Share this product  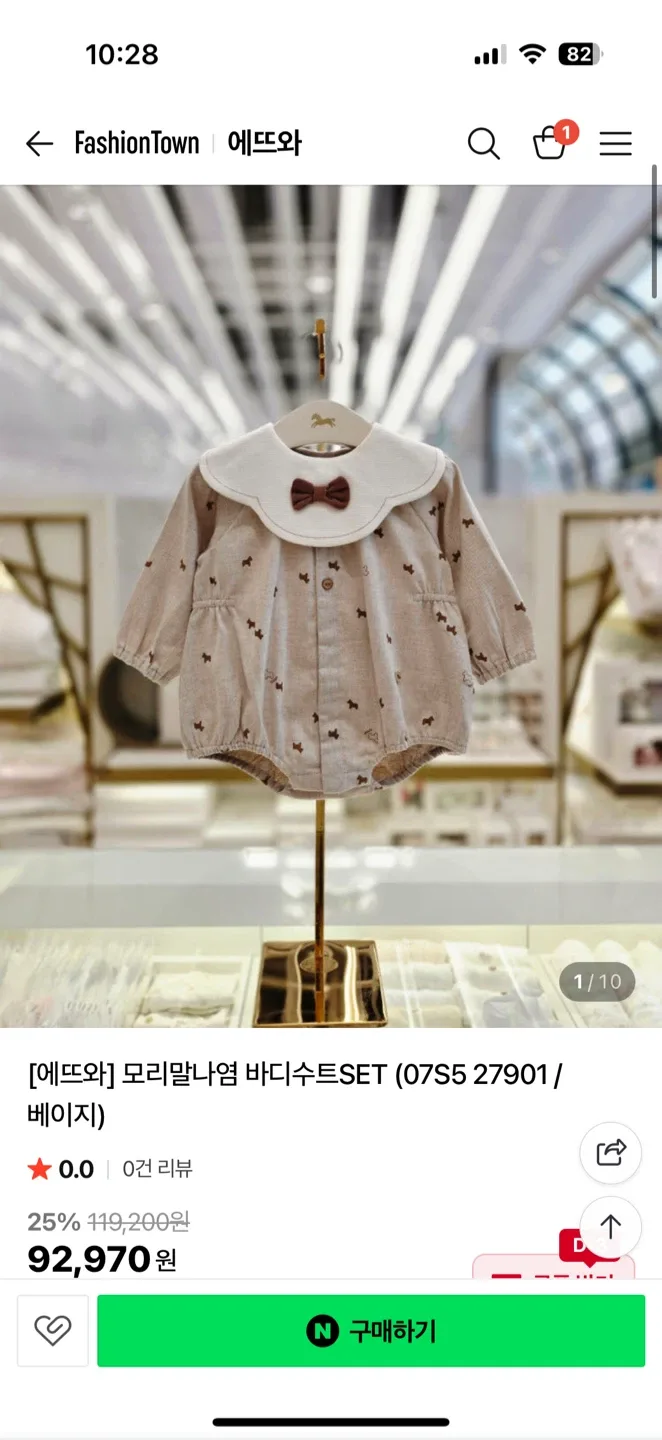click(610, 1153)
